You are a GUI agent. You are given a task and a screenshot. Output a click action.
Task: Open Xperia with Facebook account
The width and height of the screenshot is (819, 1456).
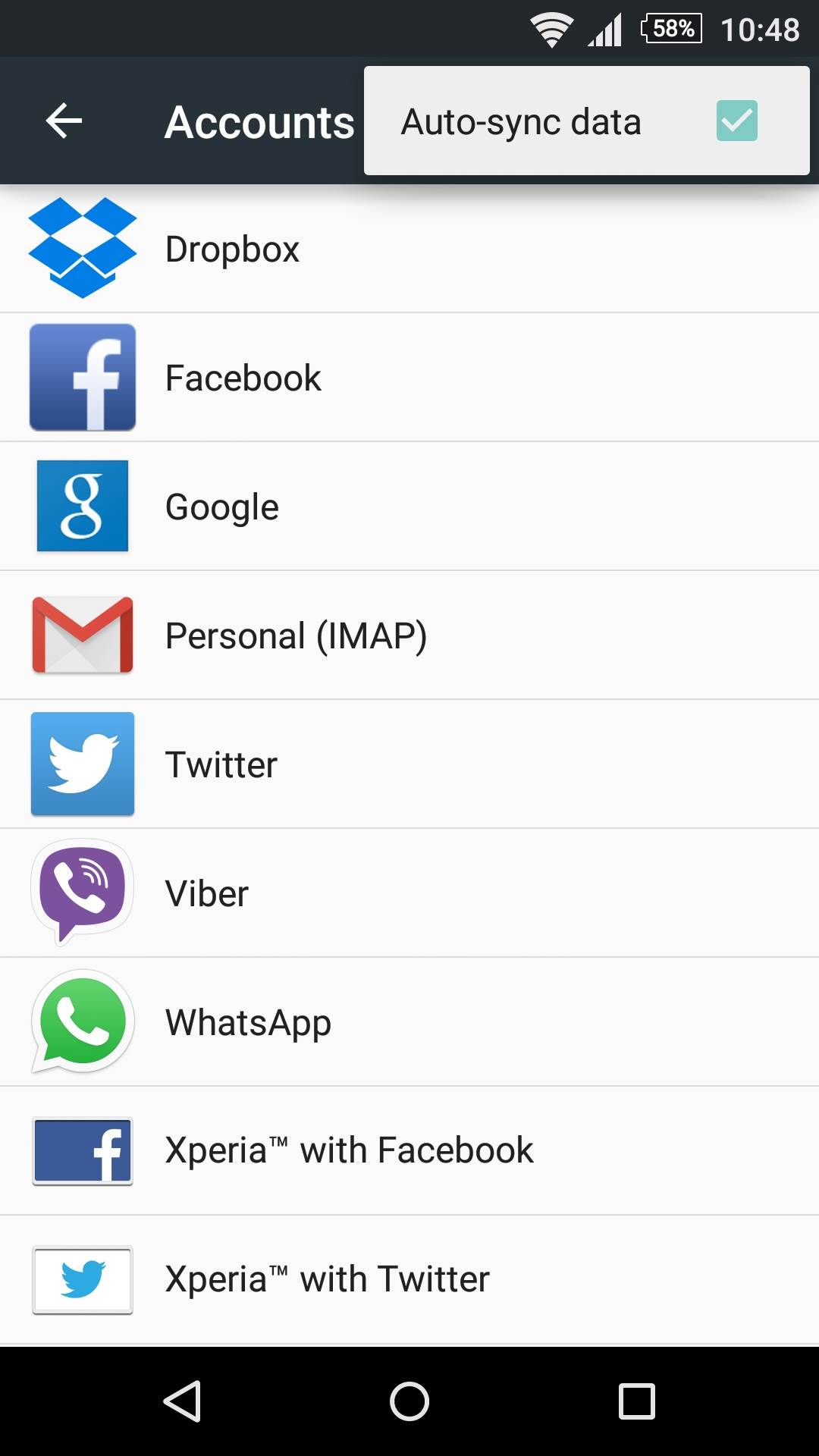(409, 1150)
